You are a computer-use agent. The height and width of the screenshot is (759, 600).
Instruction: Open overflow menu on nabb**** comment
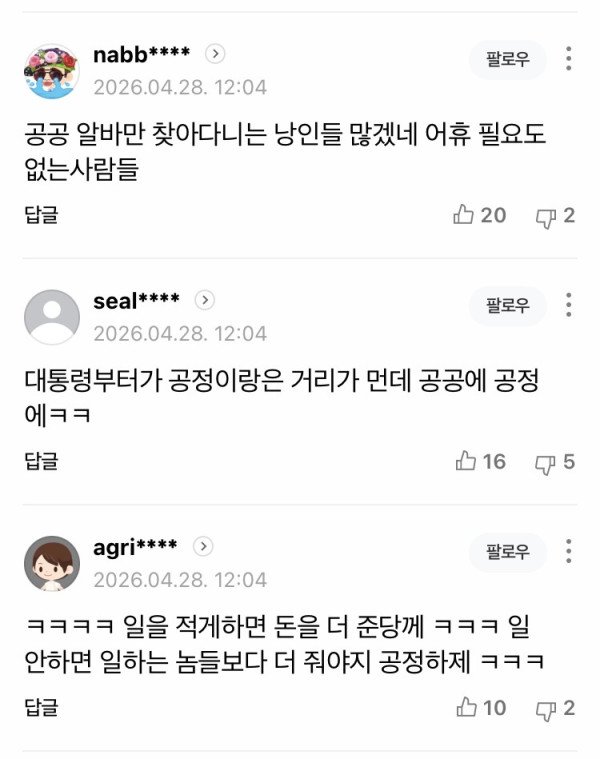point(568,59)
